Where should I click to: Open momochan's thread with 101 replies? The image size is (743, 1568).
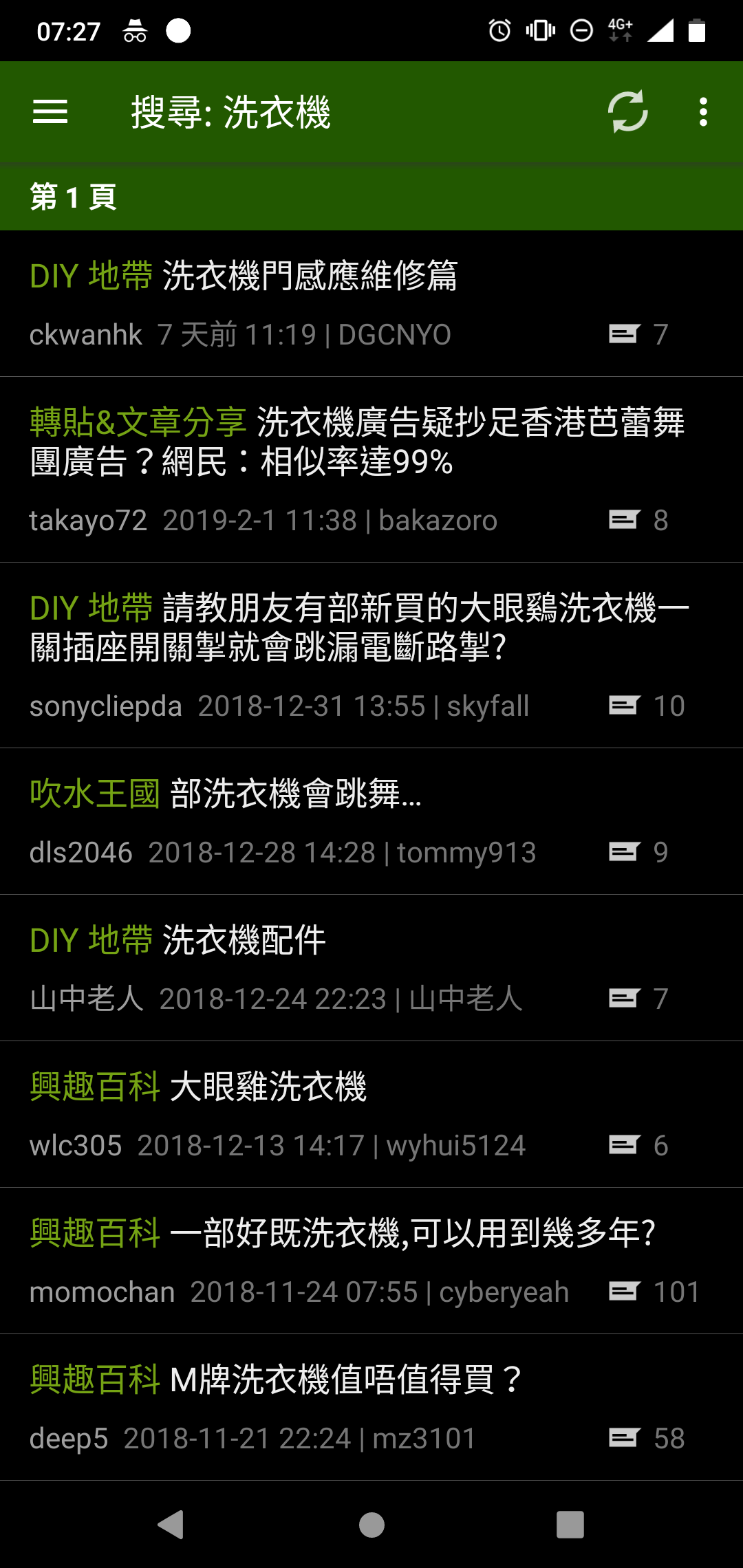371,1261
